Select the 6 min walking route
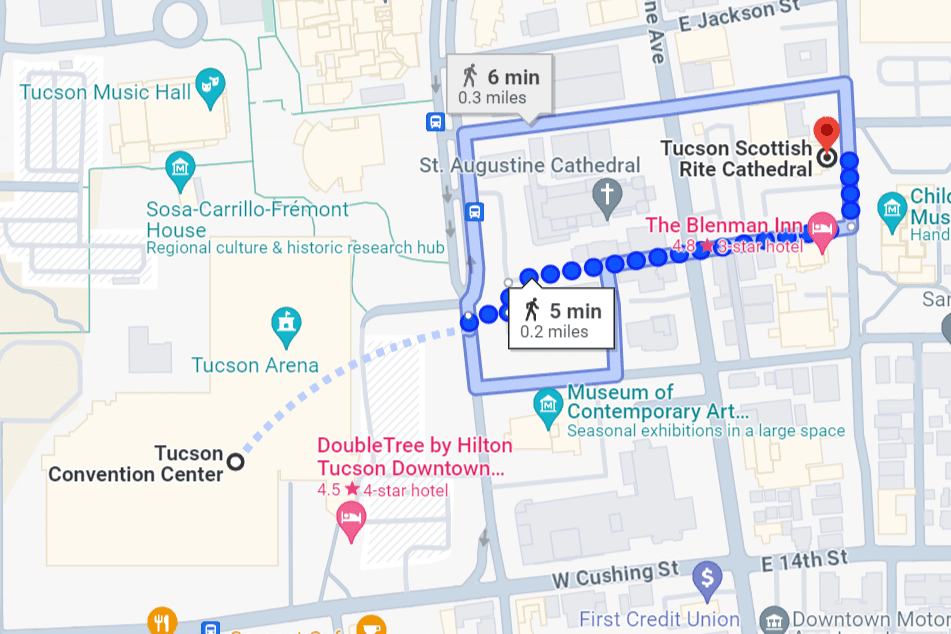 [493, 86]
